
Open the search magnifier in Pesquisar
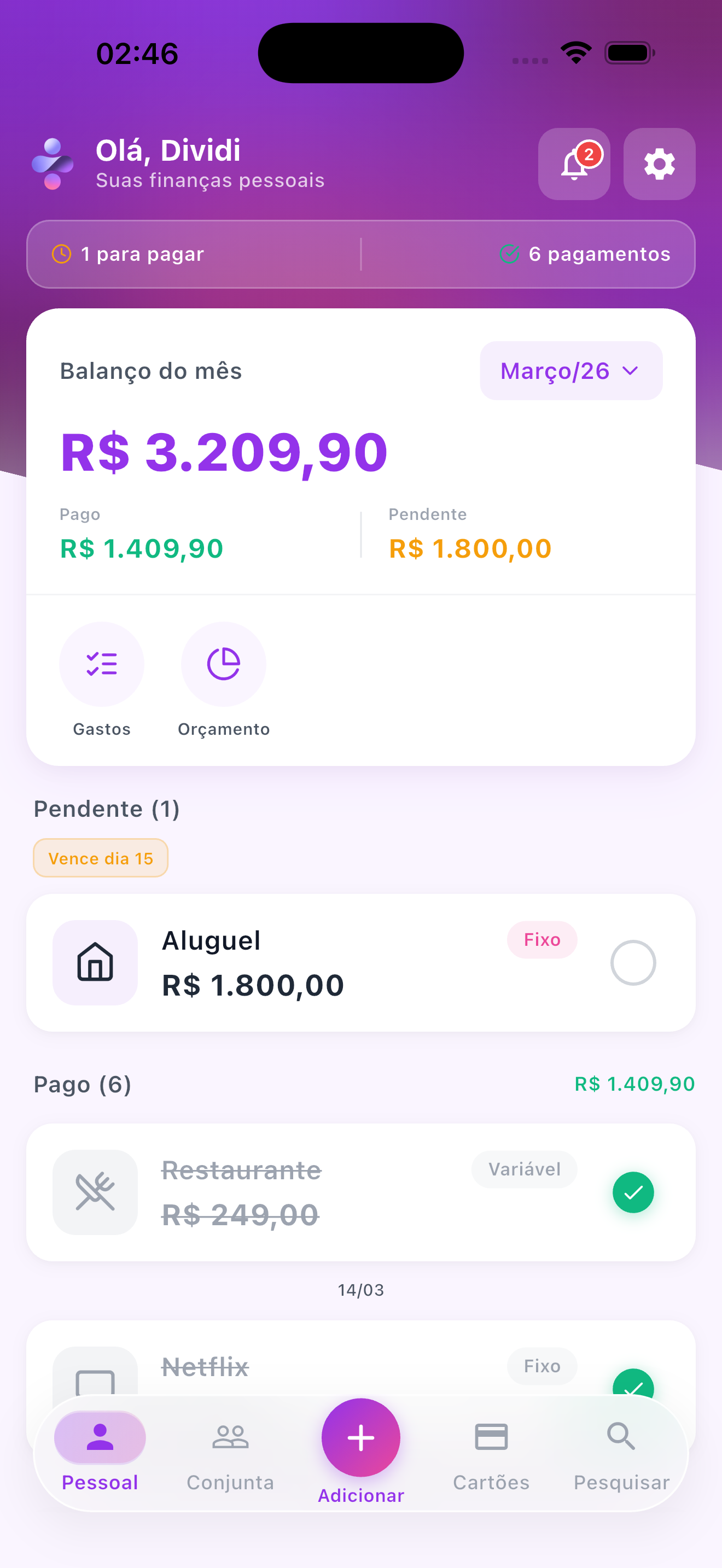[x=620, y=1437]
